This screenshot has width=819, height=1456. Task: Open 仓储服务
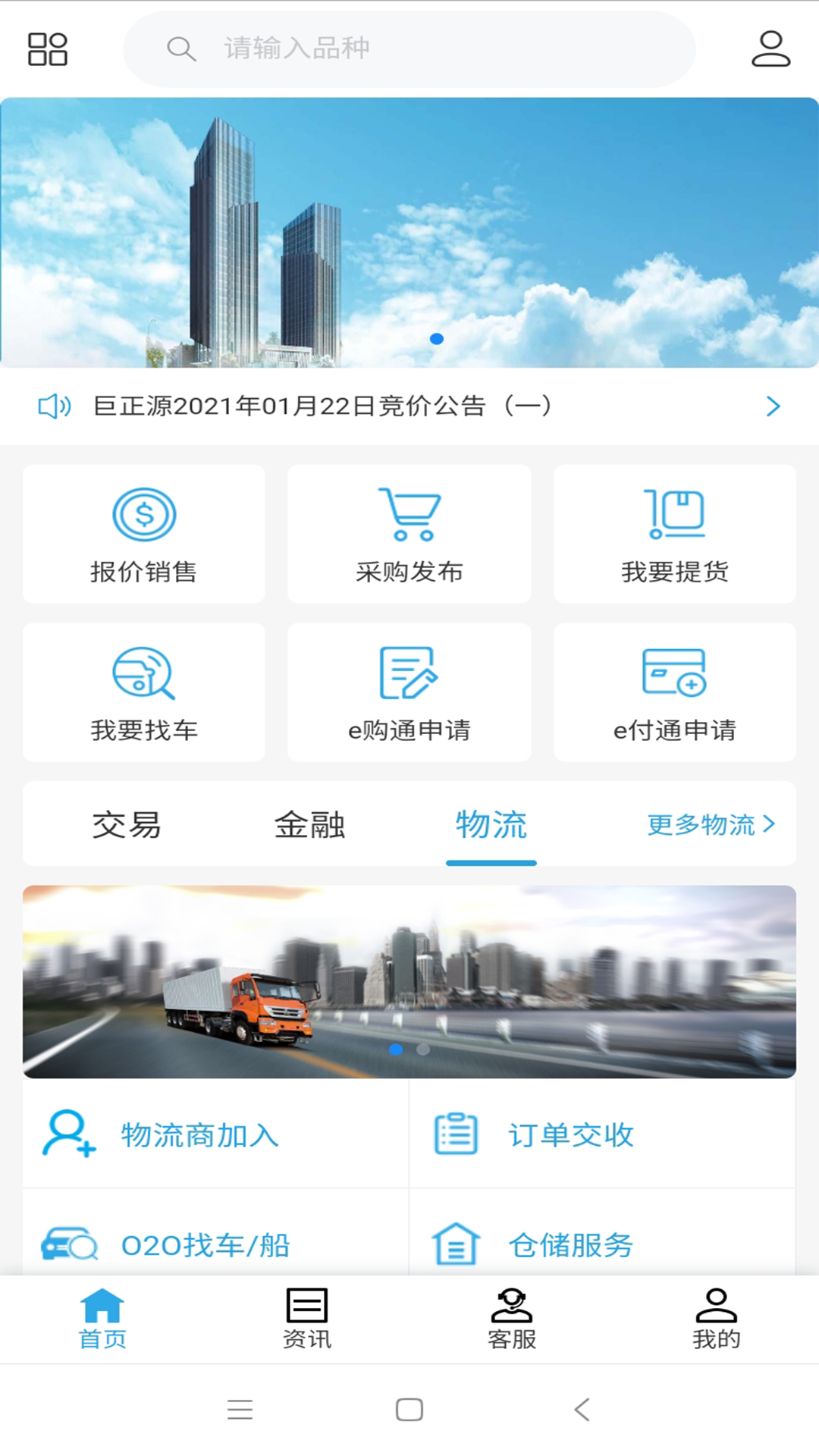pos(570,1244)
